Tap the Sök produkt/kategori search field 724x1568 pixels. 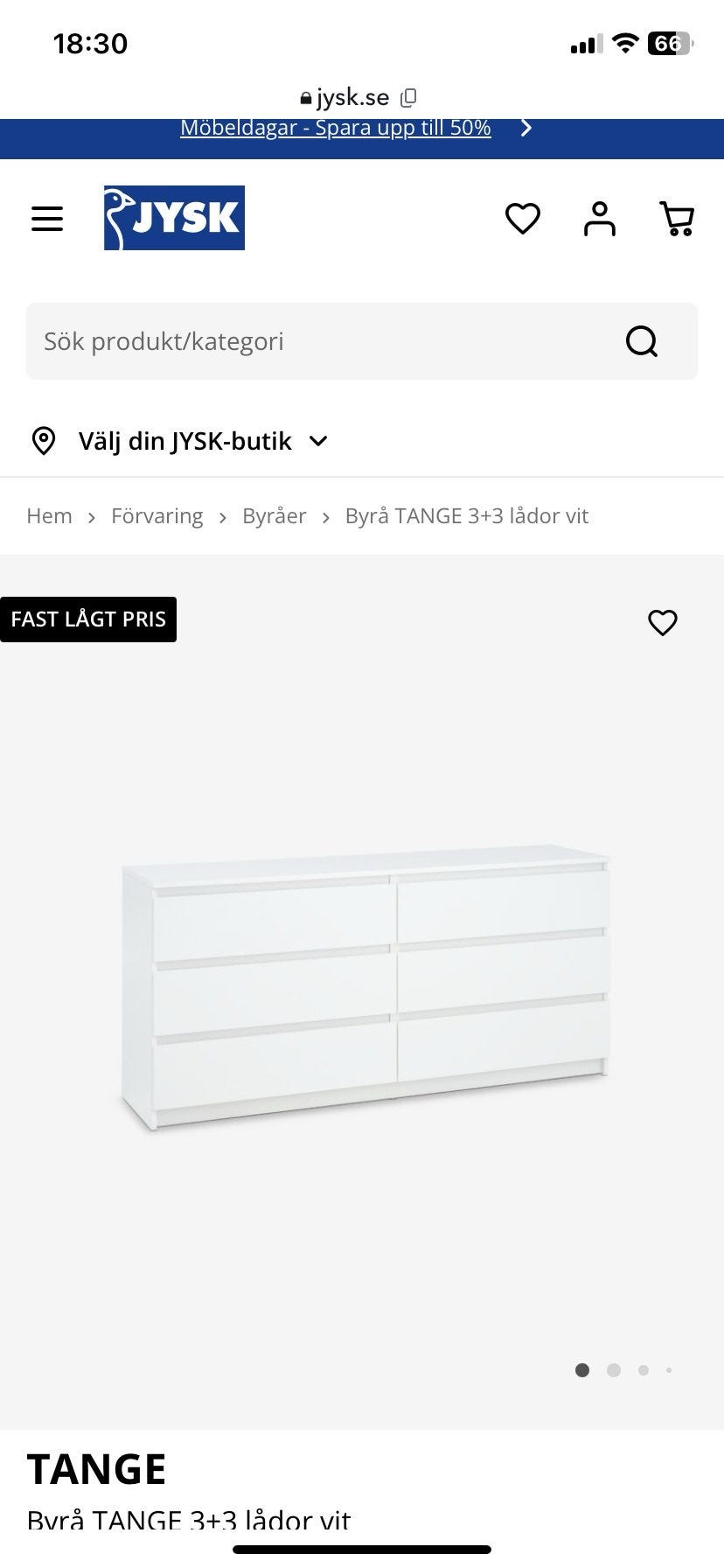click(x=324, y=341)
